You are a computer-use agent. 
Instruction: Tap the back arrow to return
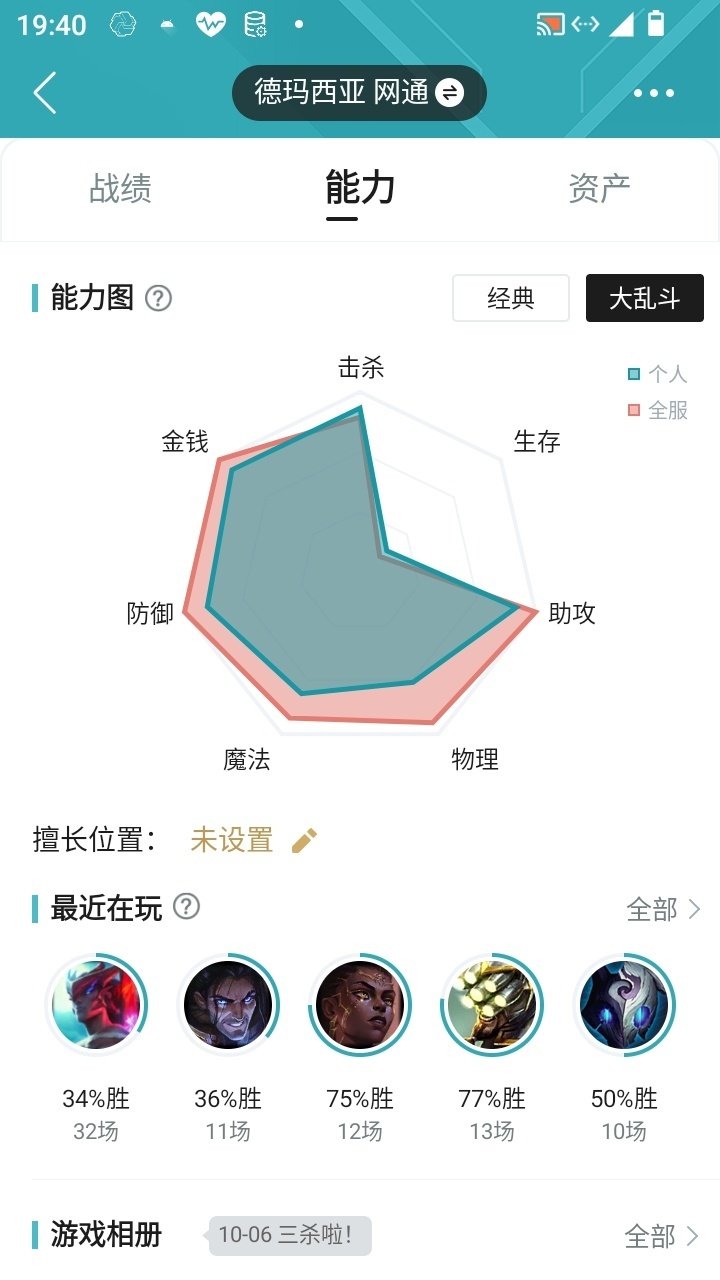point(42,92)
